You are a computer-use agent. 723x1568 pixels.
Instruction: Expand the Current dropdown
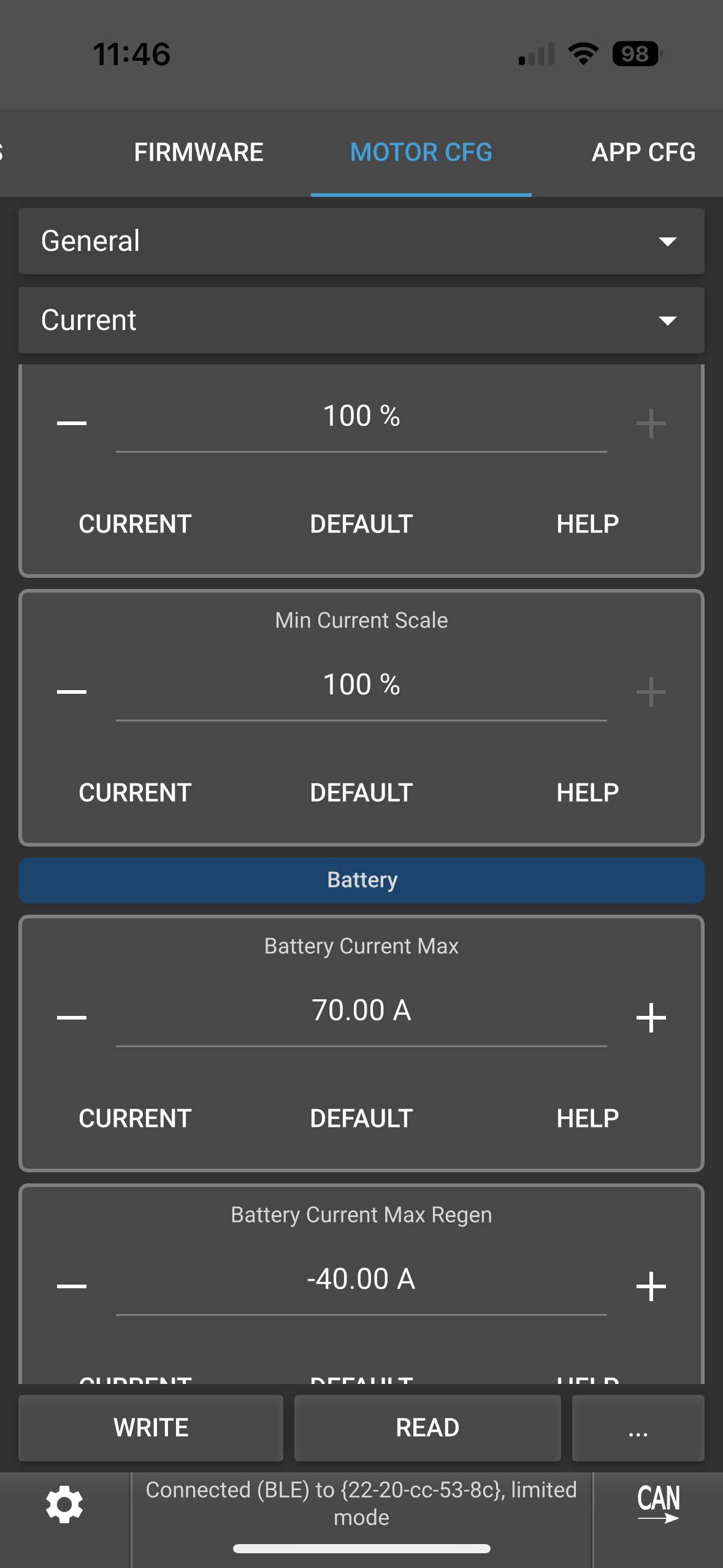click(361, 320)
